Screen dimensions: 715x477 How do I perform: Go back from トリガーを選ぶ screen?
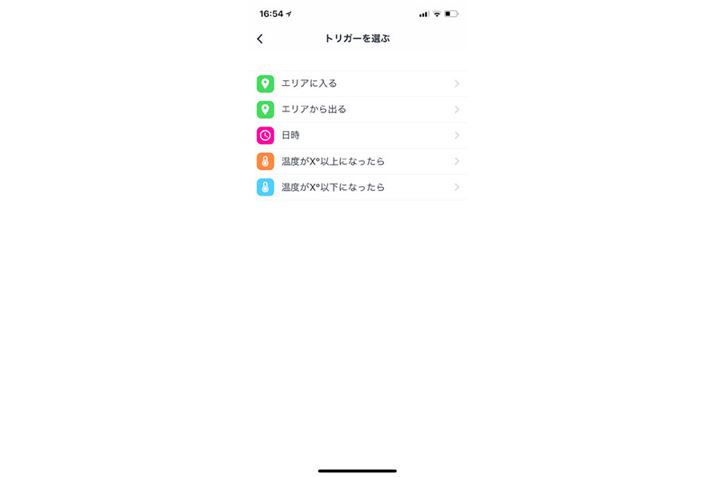(260, 39)
